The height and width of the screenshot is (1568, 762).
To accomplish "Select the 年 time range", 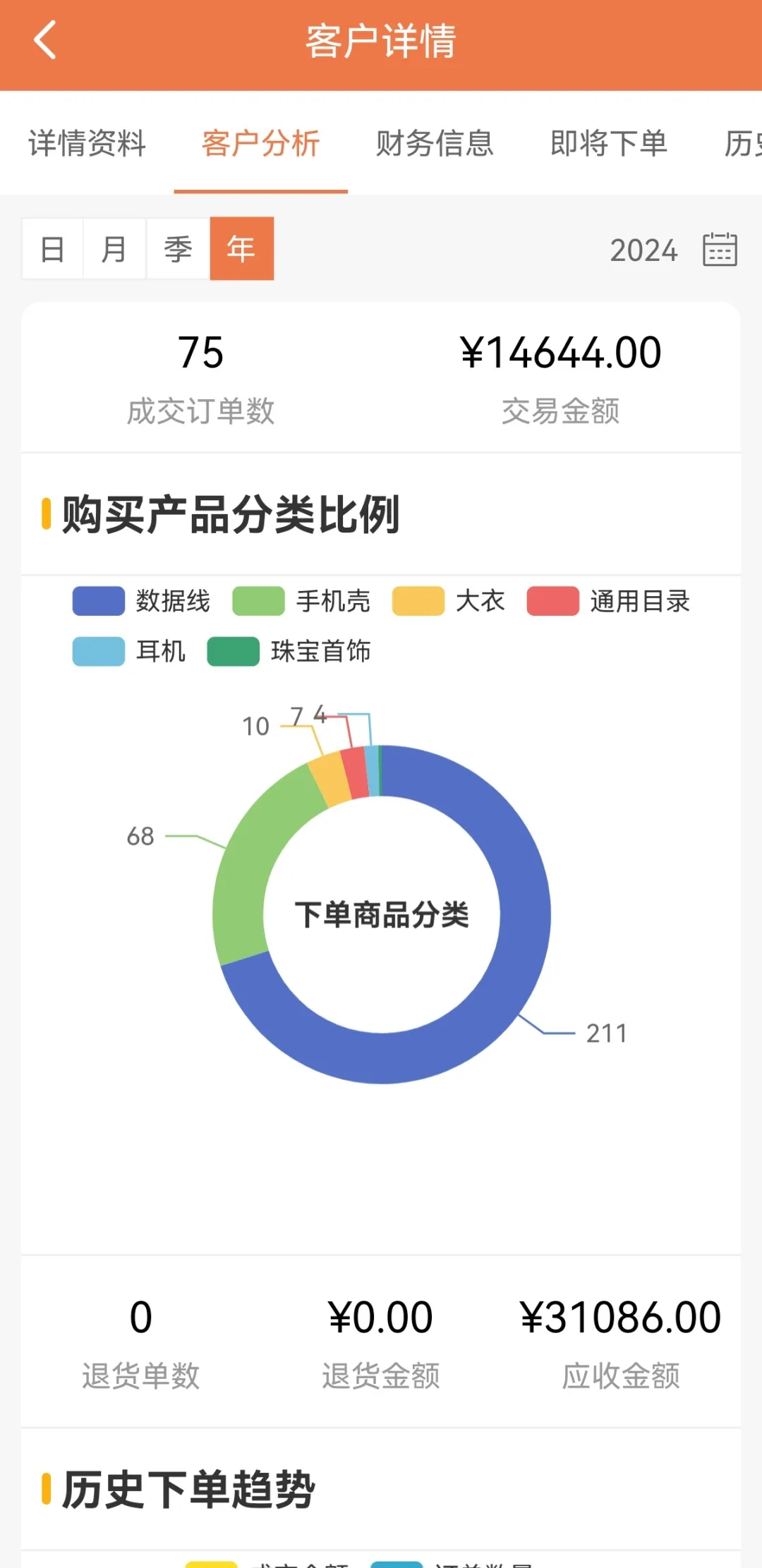I will (241, 249).
